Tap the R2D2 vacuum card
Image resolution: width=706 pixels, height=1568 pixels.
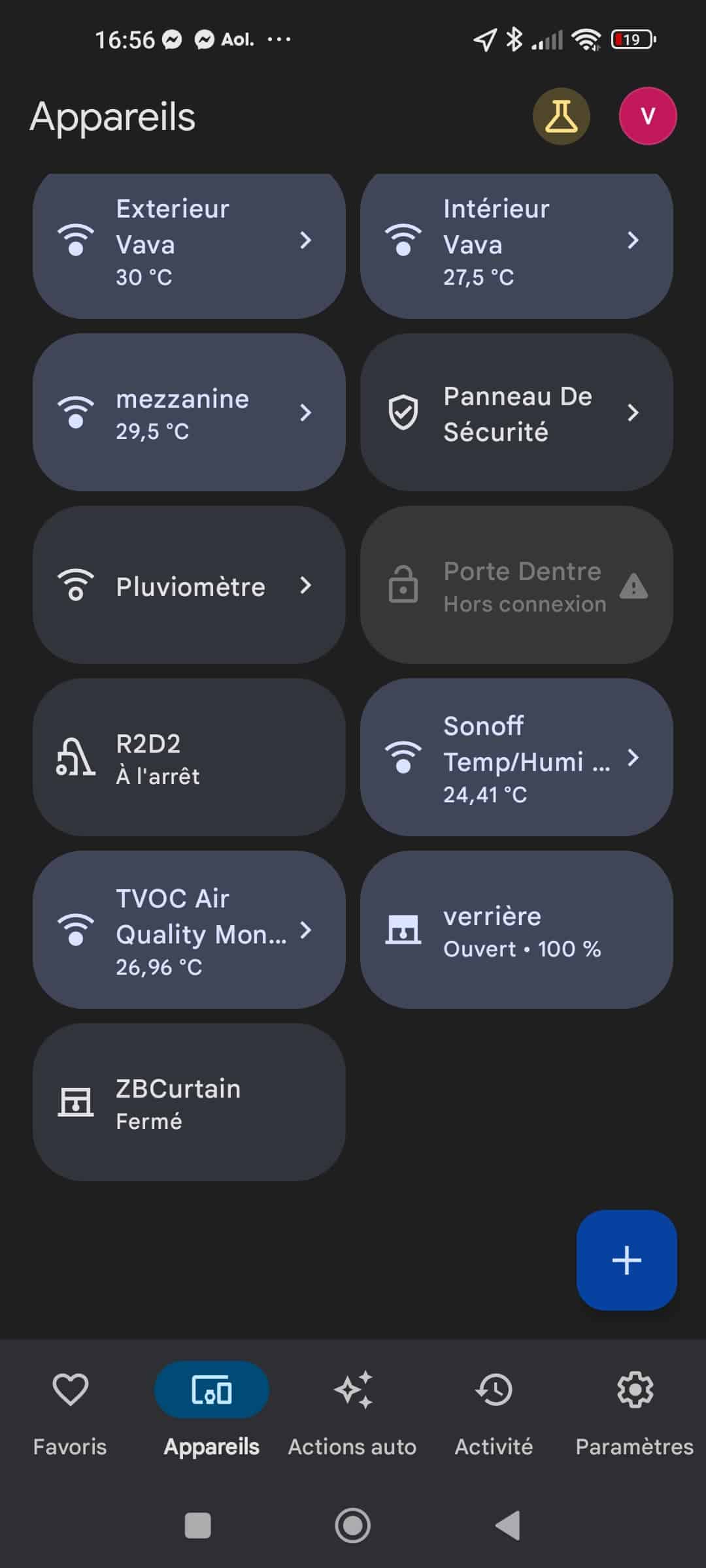tap(189, 758)
